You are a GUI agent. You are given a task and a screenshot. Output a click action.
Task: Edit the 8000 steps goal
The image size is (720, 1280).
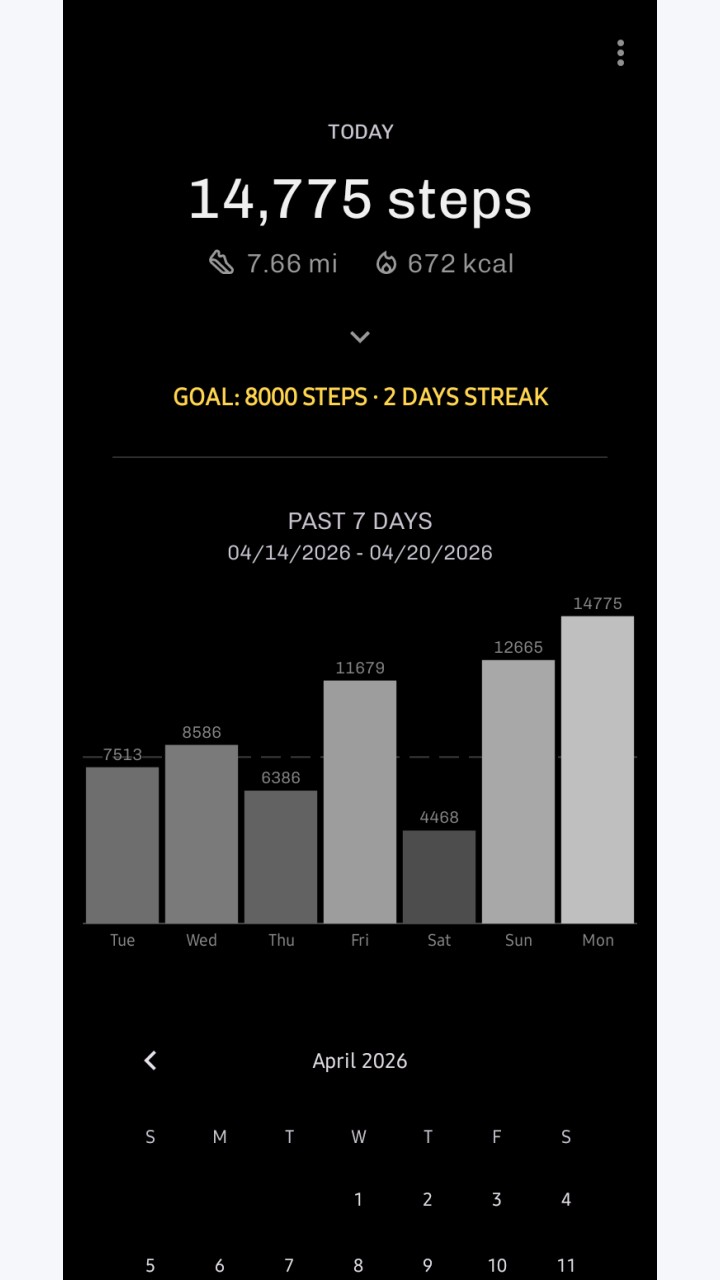[361, 397]
